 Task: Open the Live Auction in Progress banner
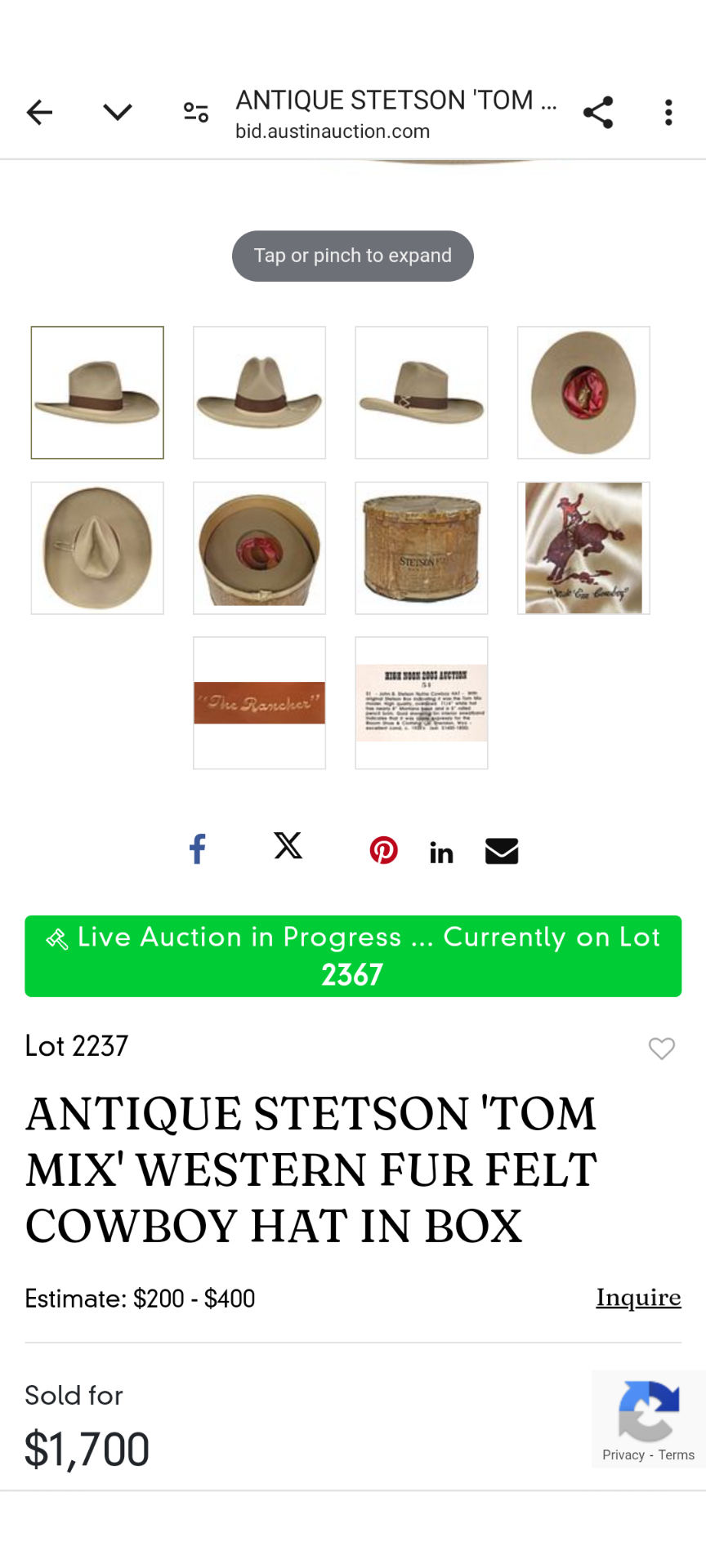[353, 956]
